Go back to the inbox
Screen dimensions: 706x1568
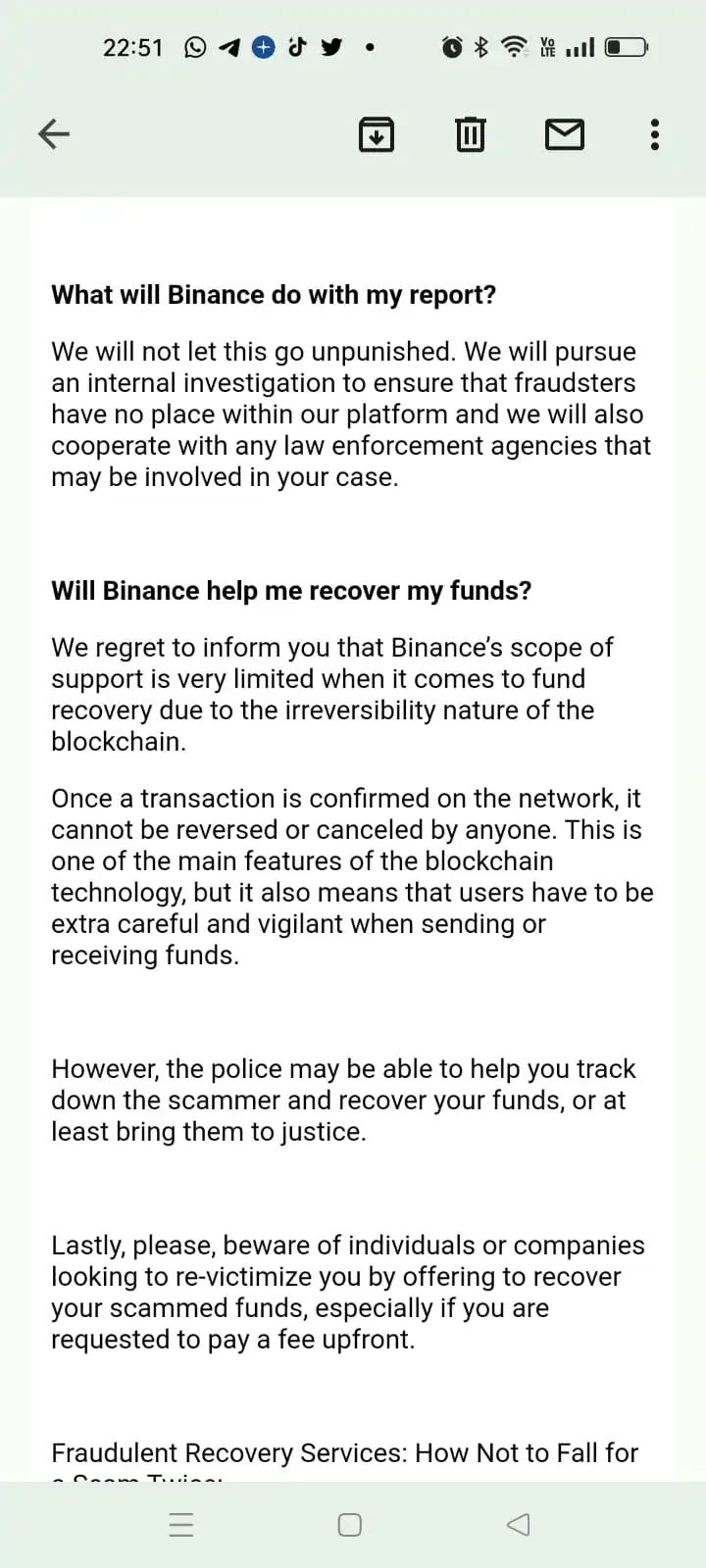point(54,134)
